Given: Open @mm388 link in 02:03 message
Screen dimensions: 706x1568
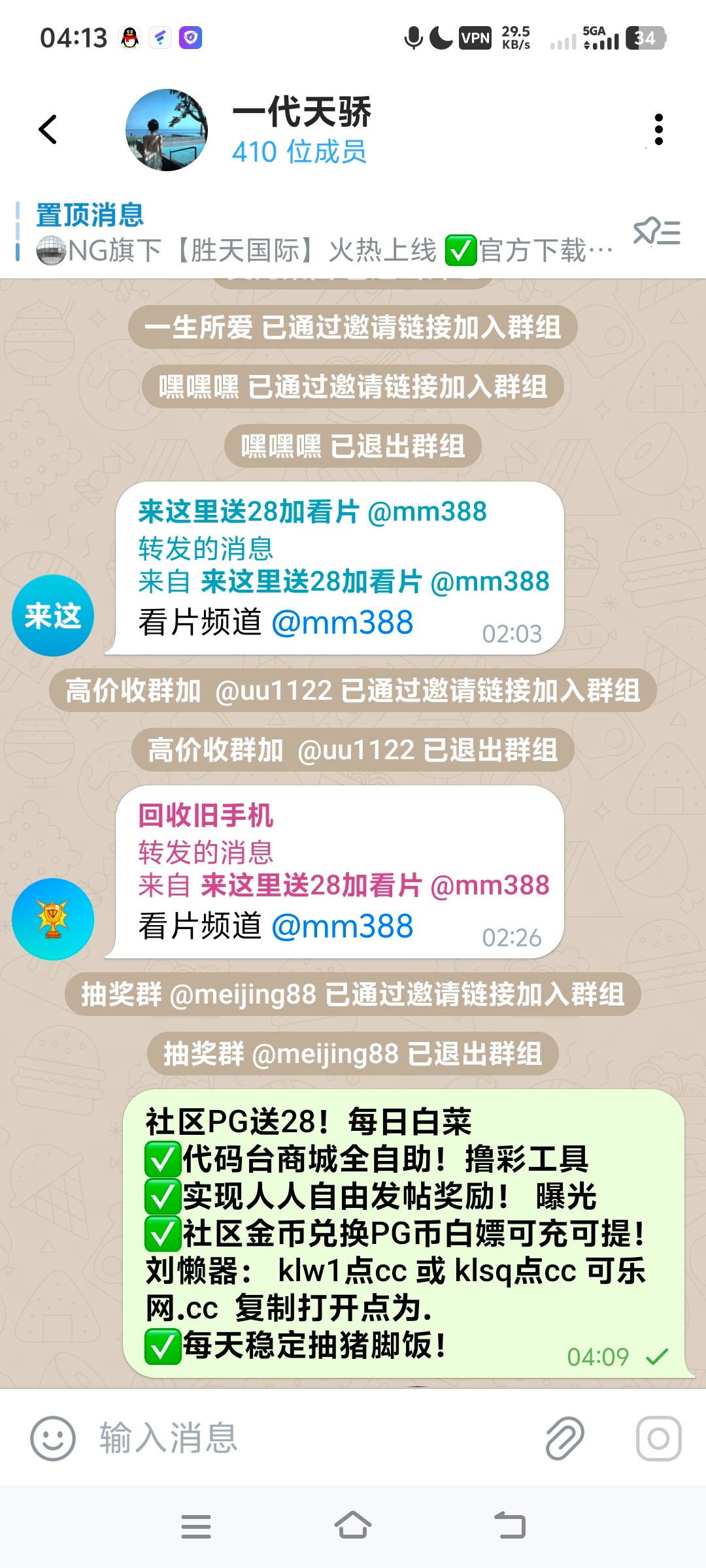Looking at the screenshot, I should point(342,623).
